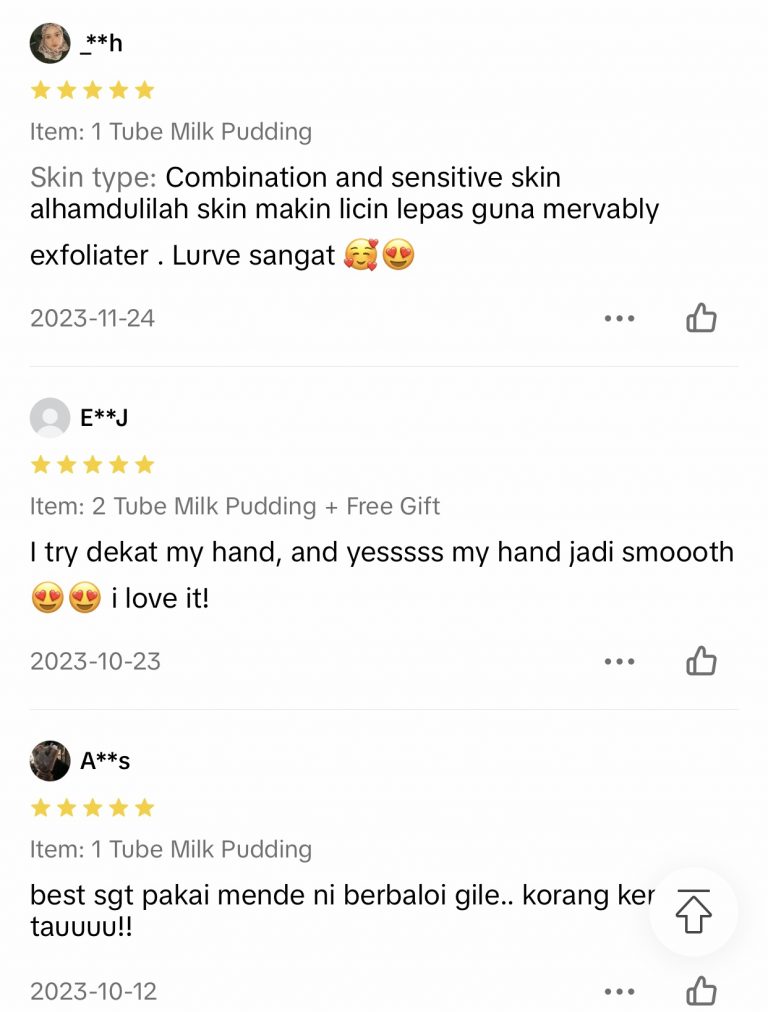Image resolution: width=768 pixels, height=1012 pixels.
Task: Open A**s's profile avatar
Action: point(50,761)
